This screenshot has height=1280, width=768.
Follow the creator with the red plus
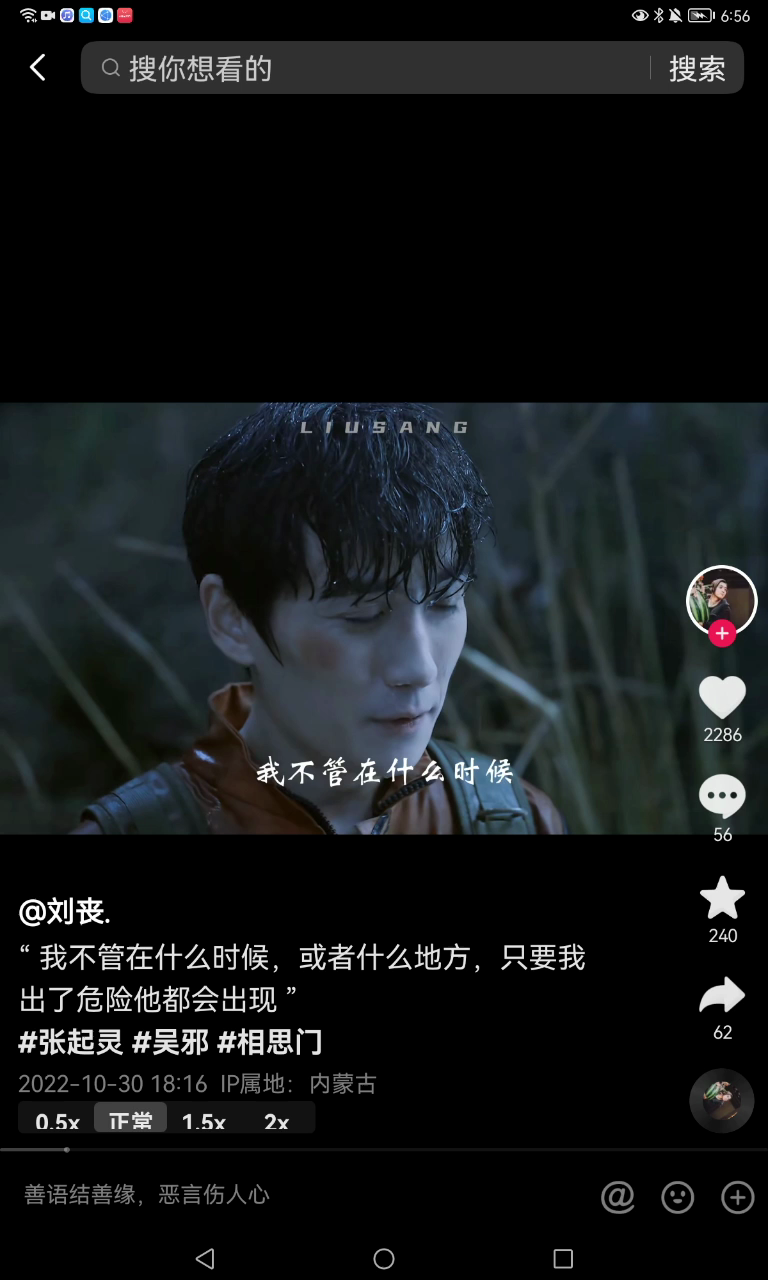click(722, 634)
